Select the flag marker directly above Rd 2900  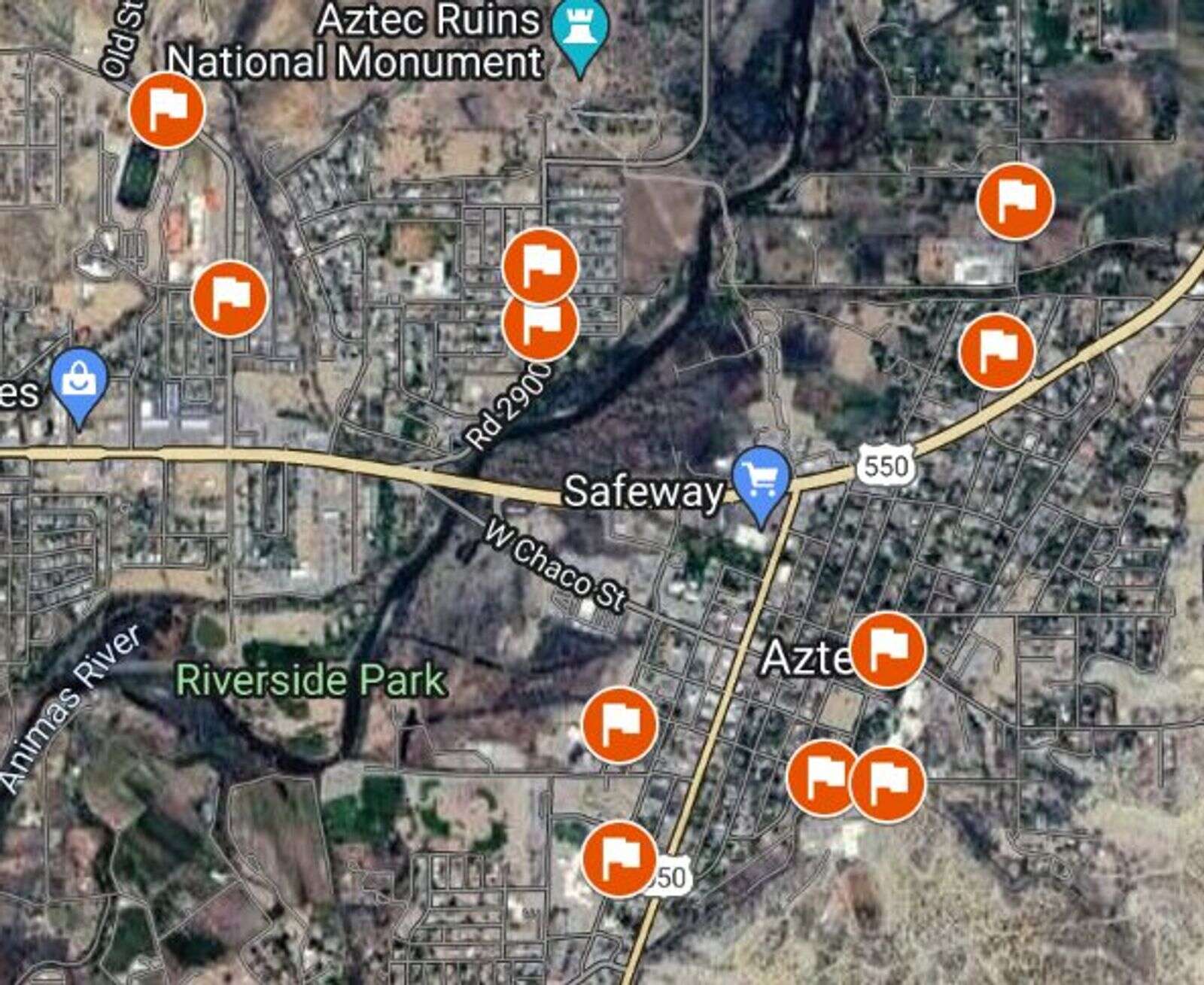pos(540,322)
